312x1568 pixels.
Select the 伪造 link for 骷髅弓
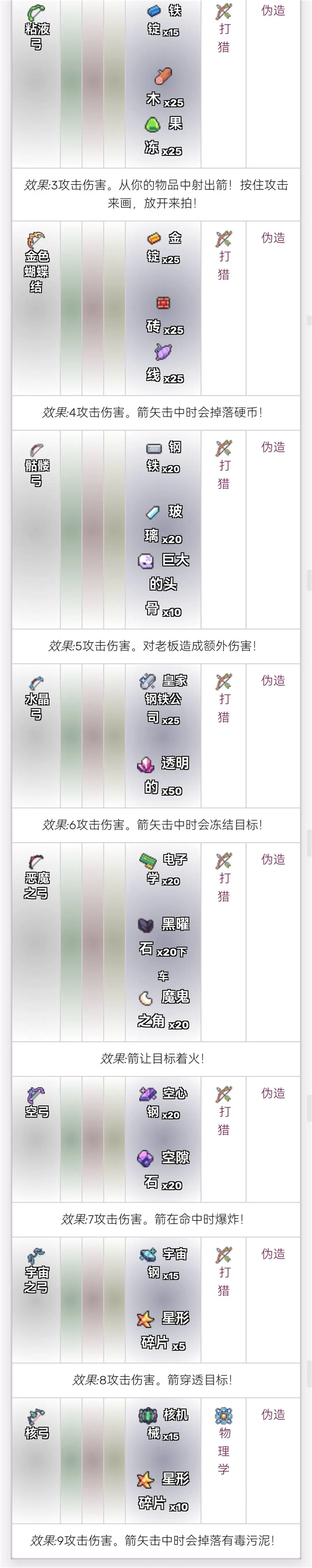(273, 447)
